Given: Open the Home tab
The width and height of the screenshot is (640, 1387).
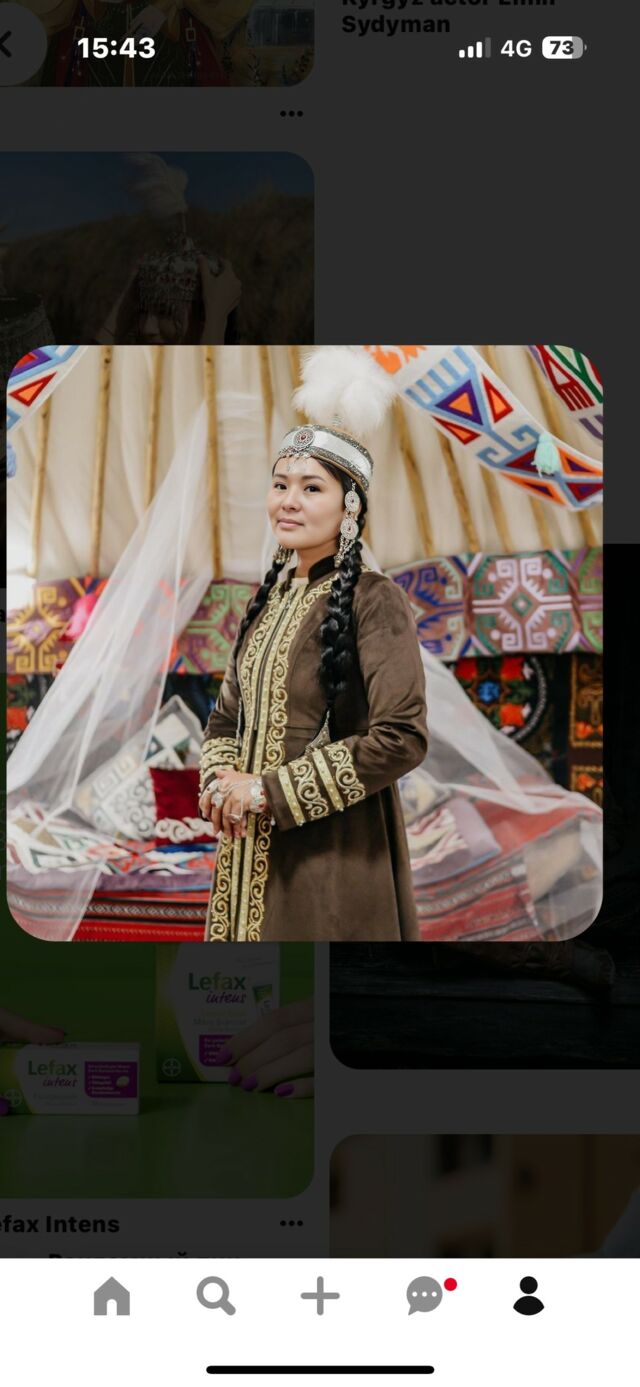Looking at the screenshot, I should (112, 1296).
